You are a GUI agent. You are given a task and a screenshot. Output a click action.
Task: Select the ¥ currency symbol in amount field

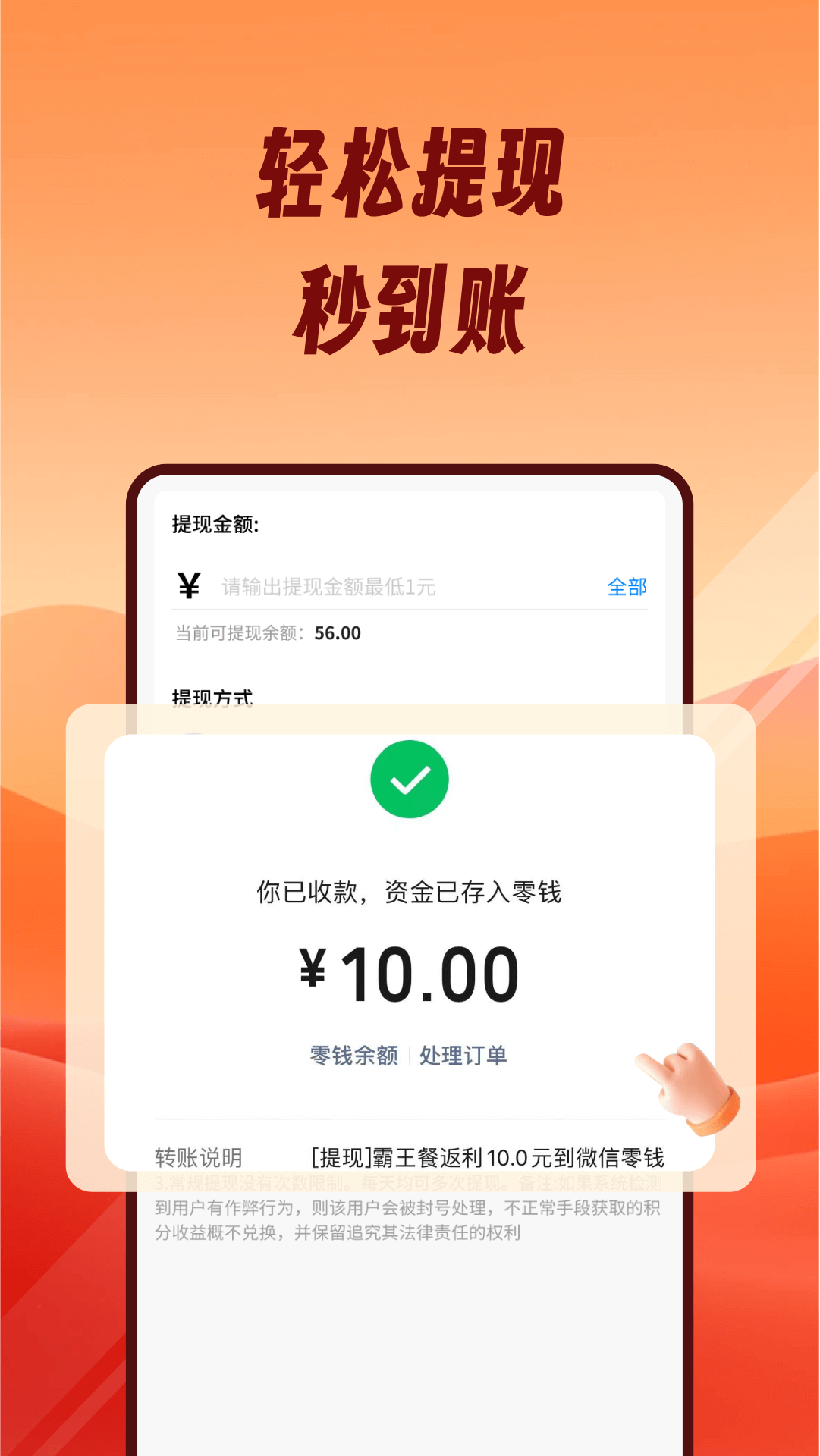(188, 584)
